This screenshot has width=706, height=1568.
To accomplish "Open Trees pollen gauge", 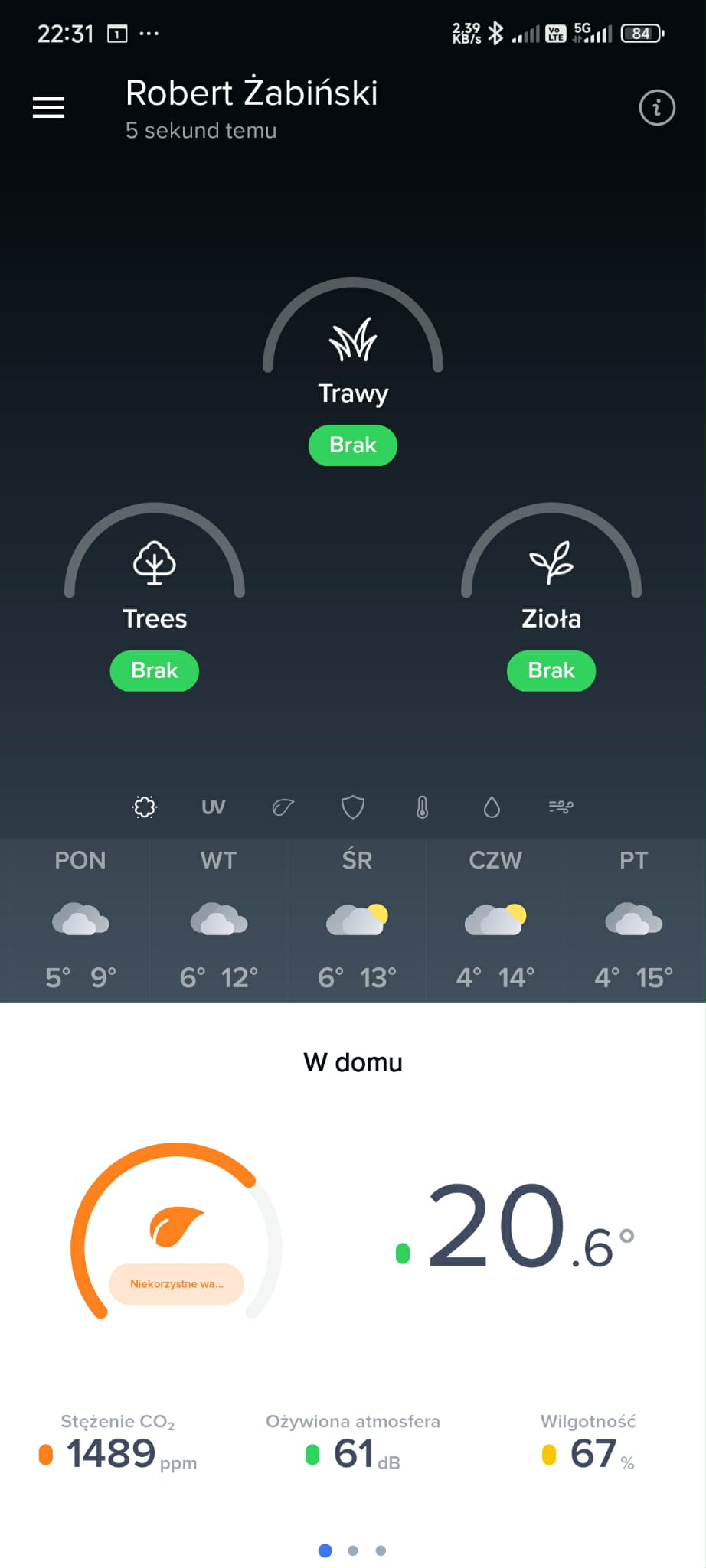I will click(x=155, y=585).
